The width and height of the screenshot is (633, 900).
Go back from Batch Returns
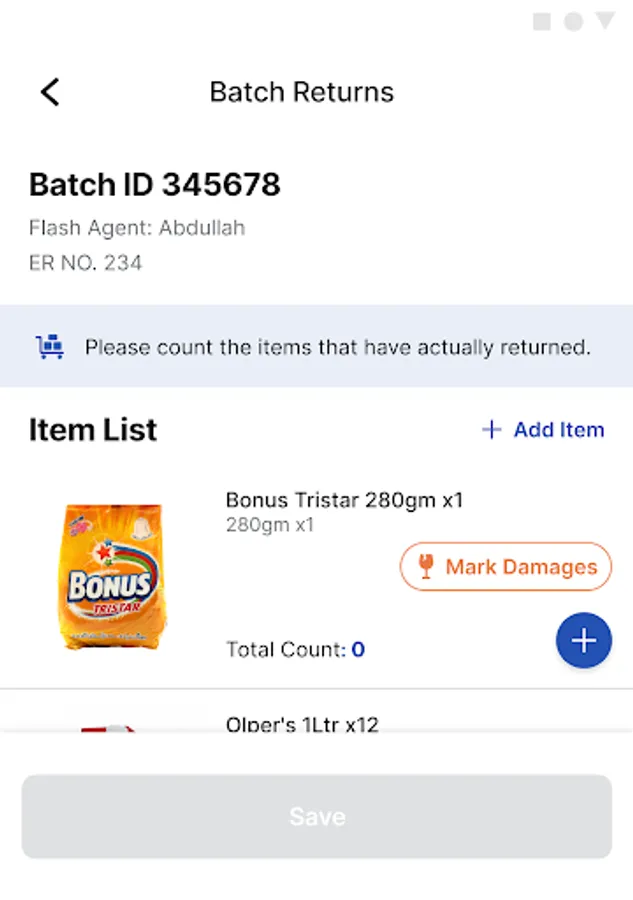point(51,92)
